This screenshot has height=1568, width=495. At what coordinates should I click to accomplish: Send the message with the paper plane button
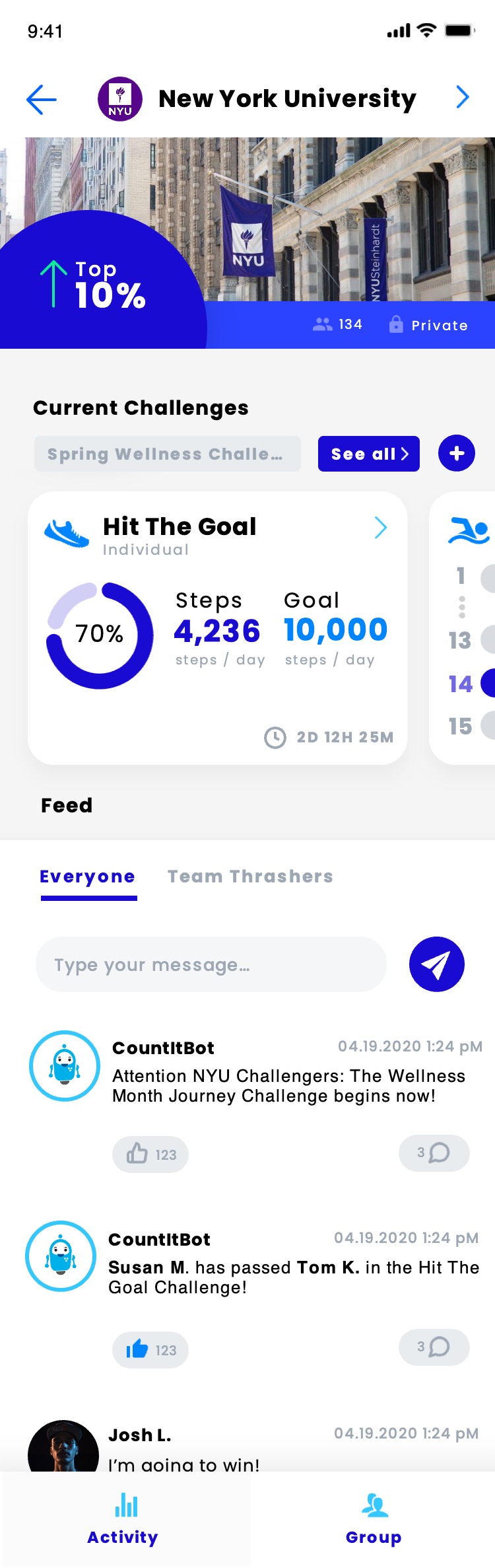click(x=436, y=964)
